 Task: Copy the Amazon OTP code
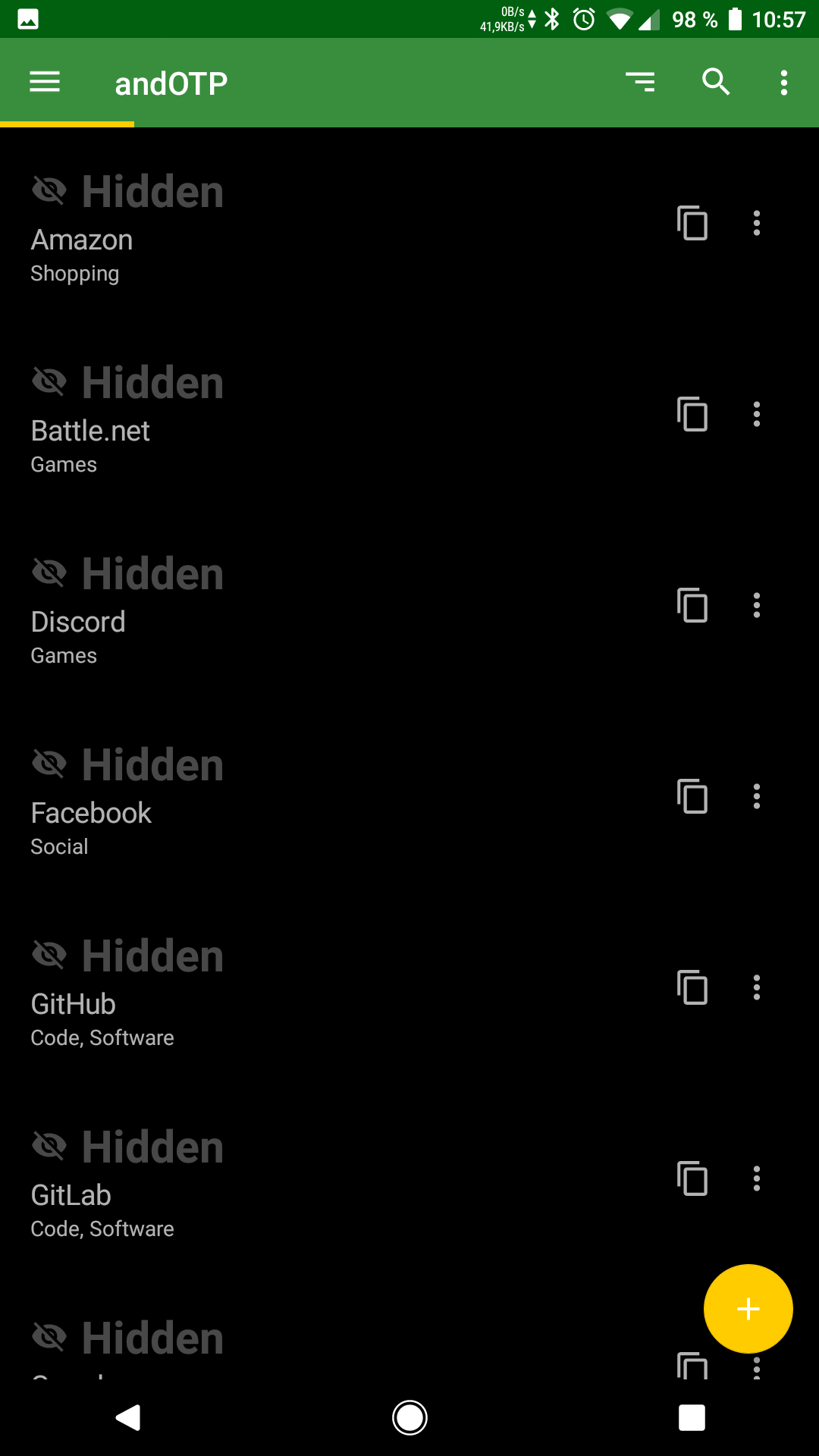pyautogui.click(x=692, y=223)
